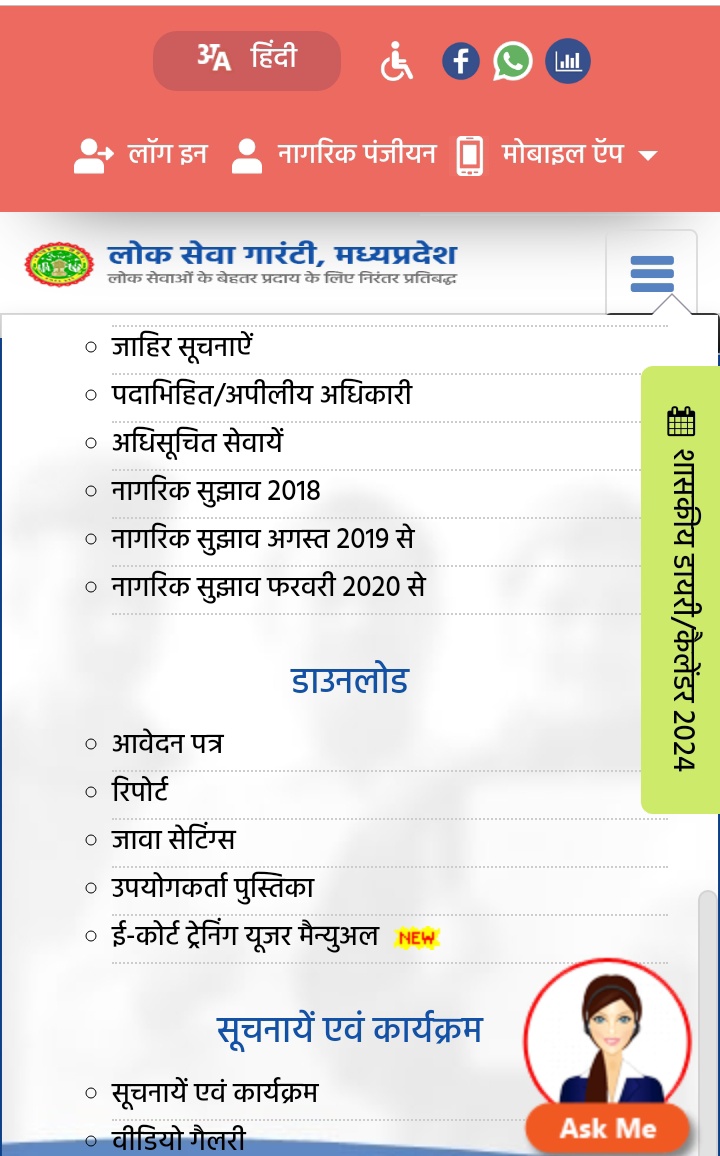Screen dimensions: 720x1156
Task: Open the Ask Me chat assistant
Action: [607, 1128]
